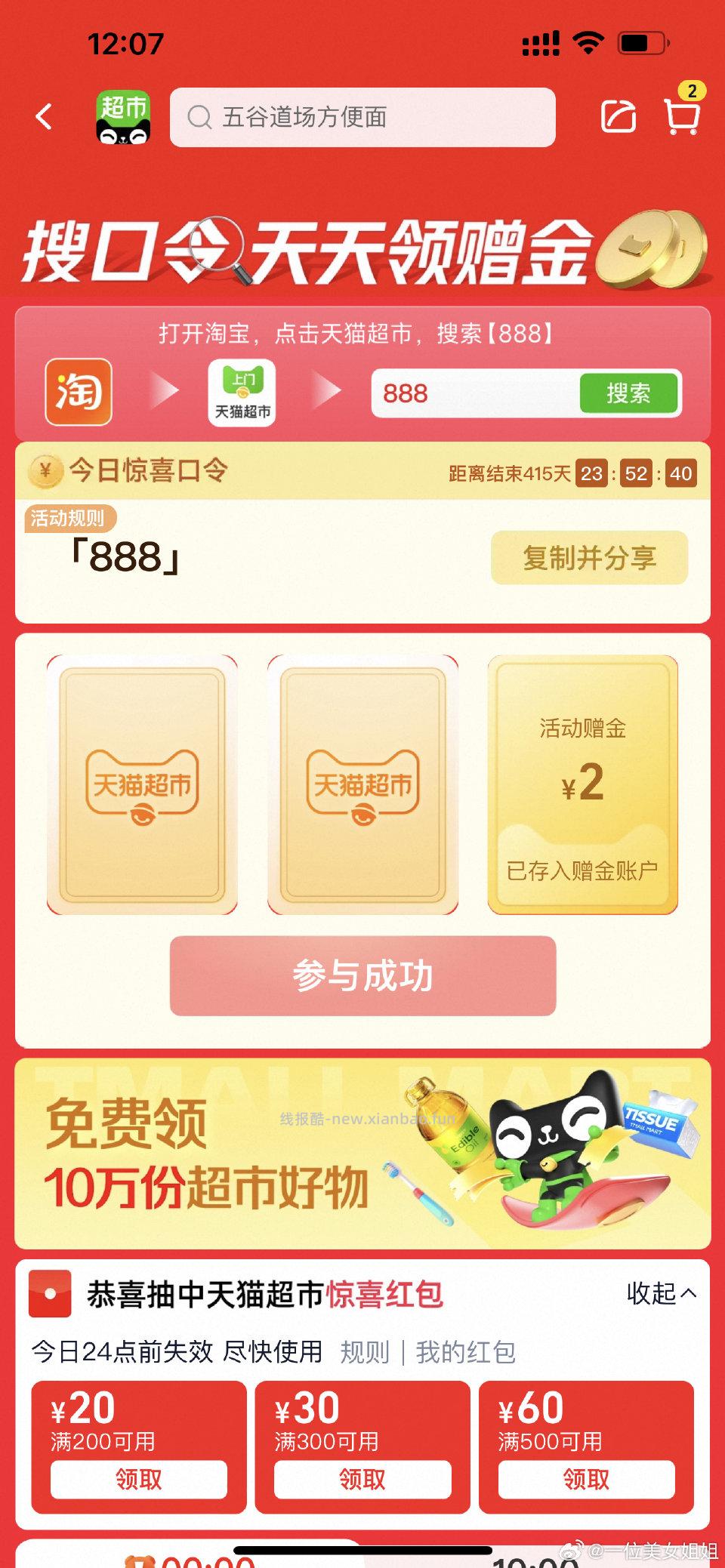Tap the back arrow at top left

point(43,118)
